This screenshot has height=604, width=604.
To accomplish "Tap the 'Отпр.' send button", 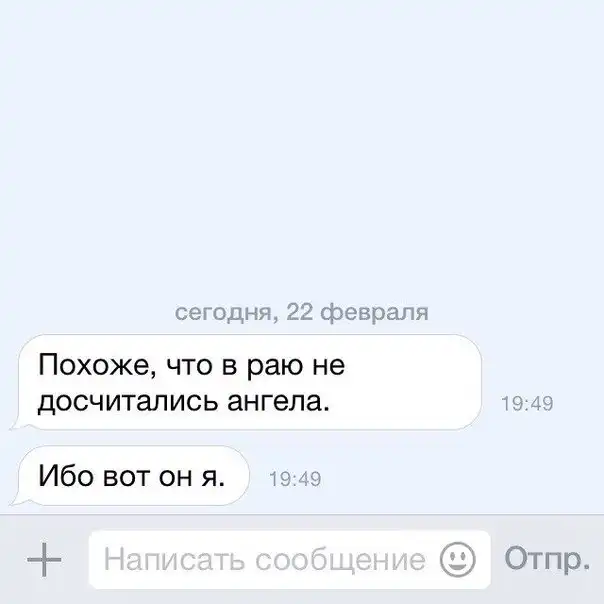I will [546, 558].
